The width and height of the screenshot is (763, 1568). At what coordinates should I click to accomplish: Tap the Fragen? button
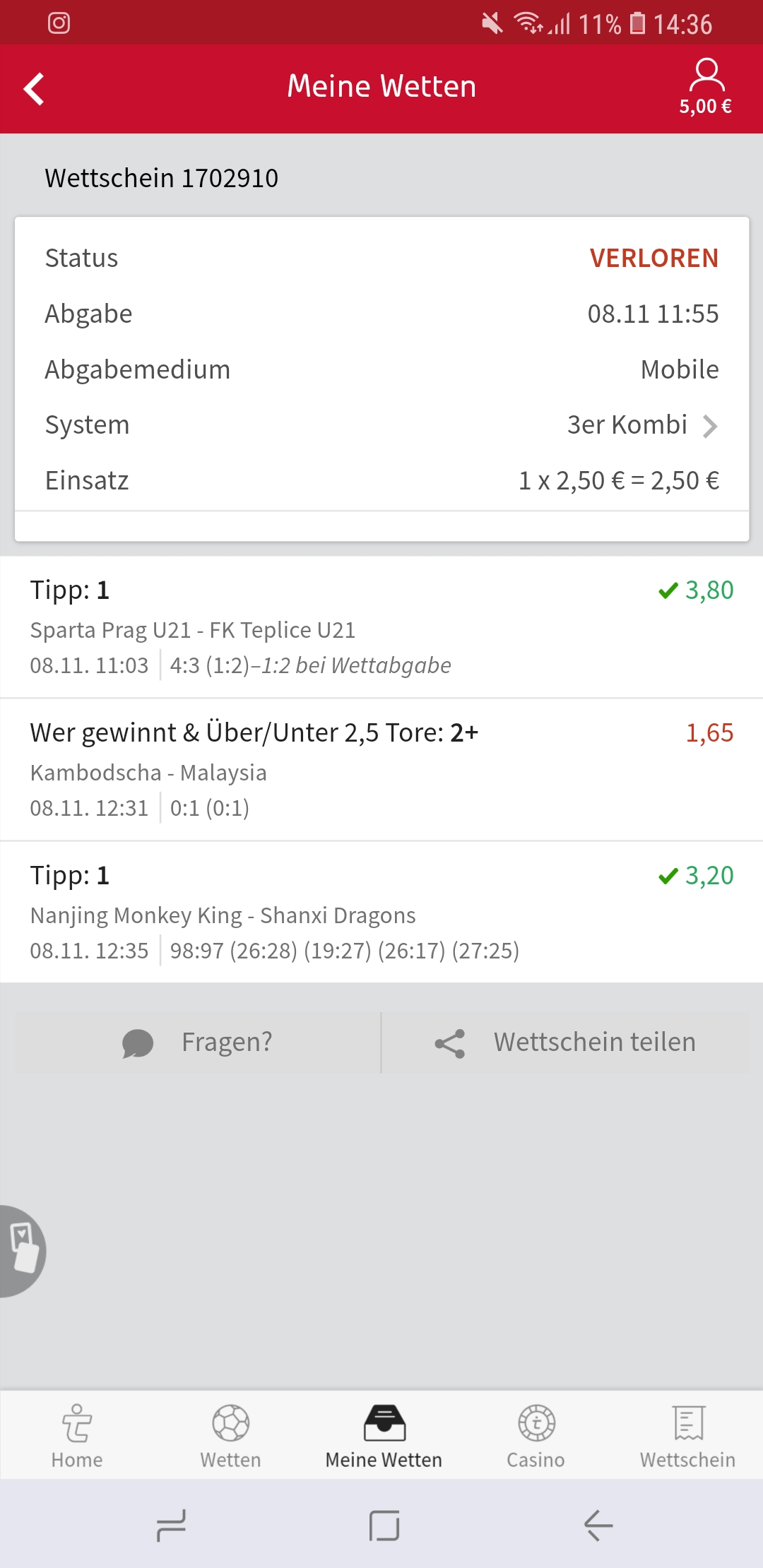[198, 1043]
